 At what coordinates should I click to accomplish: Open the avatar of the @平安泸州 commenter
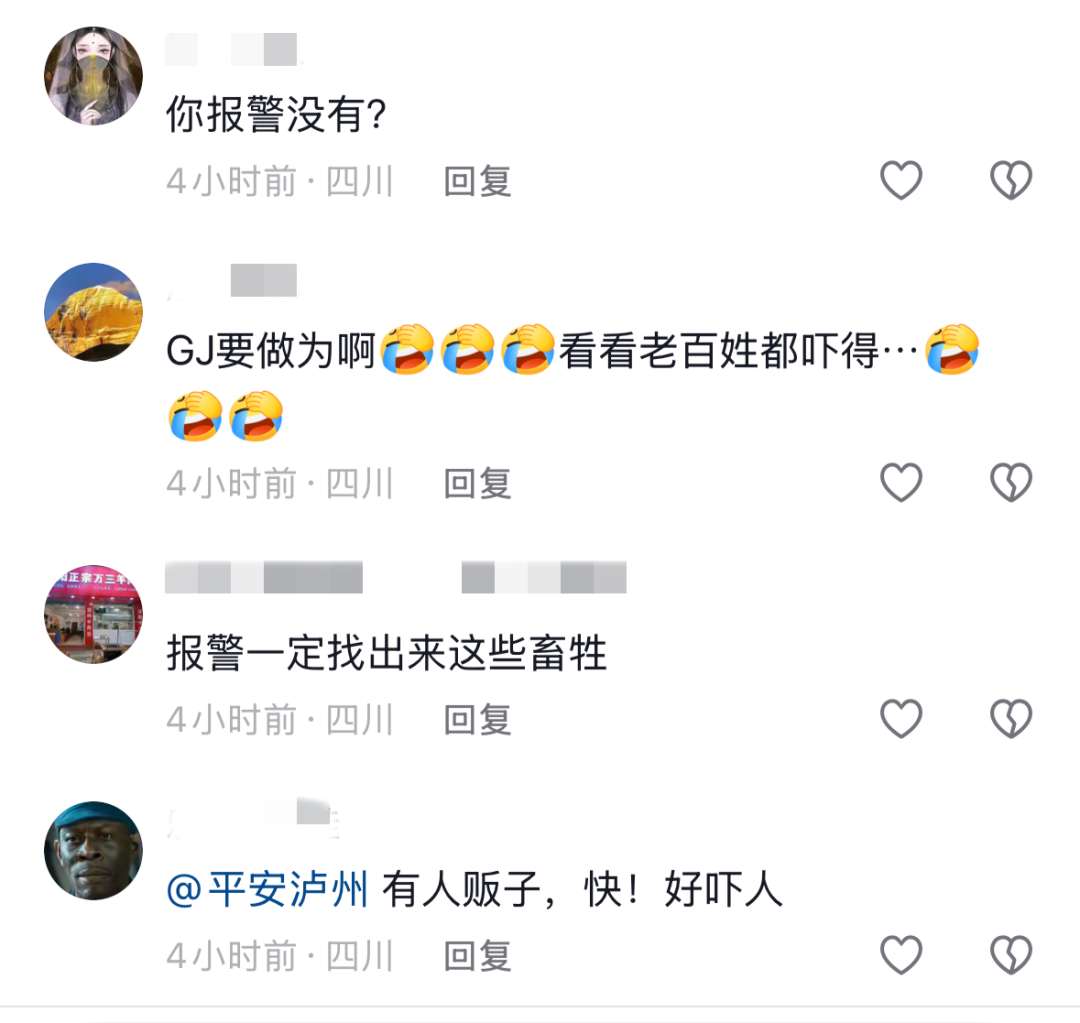point(94,850)
